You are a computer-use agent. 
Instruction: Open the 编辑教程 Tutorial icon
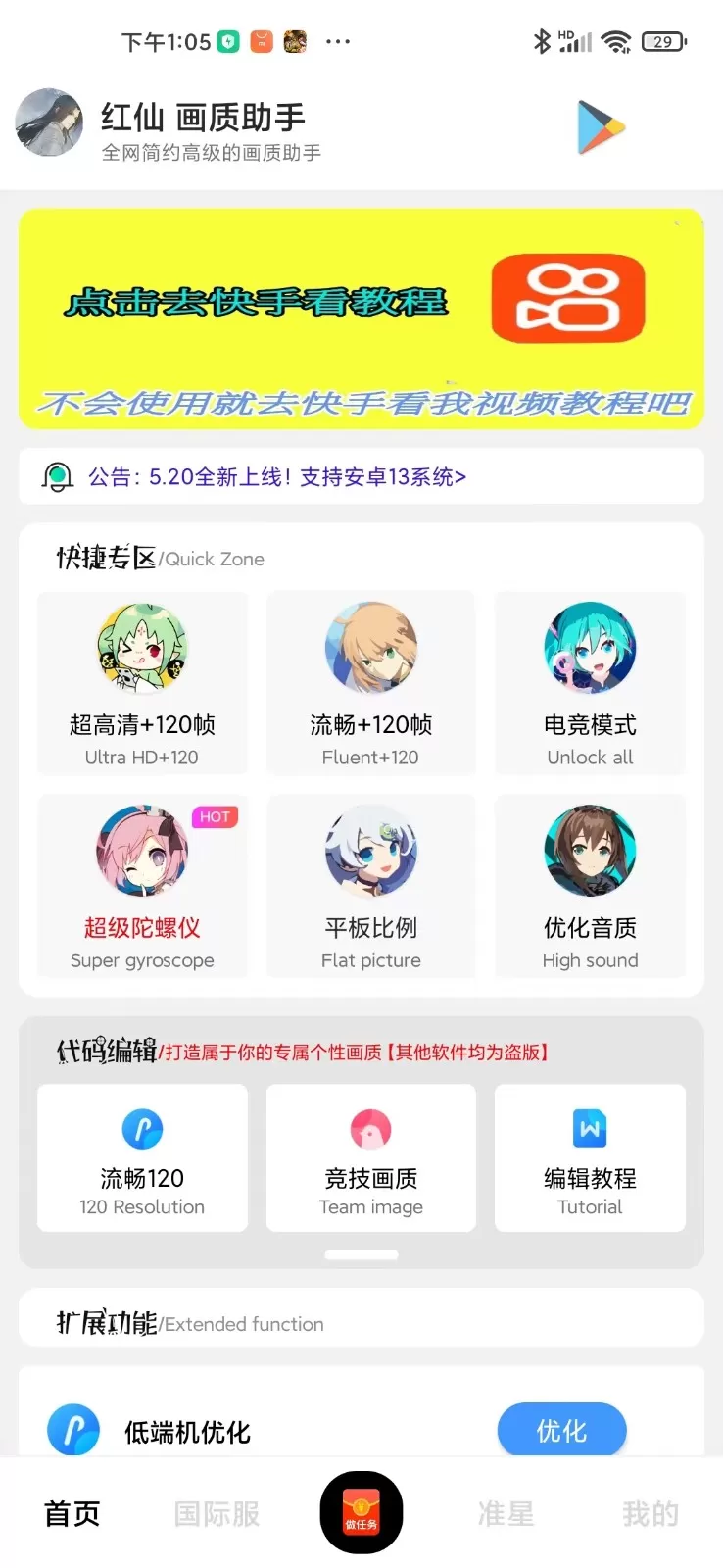point(589,1128)
